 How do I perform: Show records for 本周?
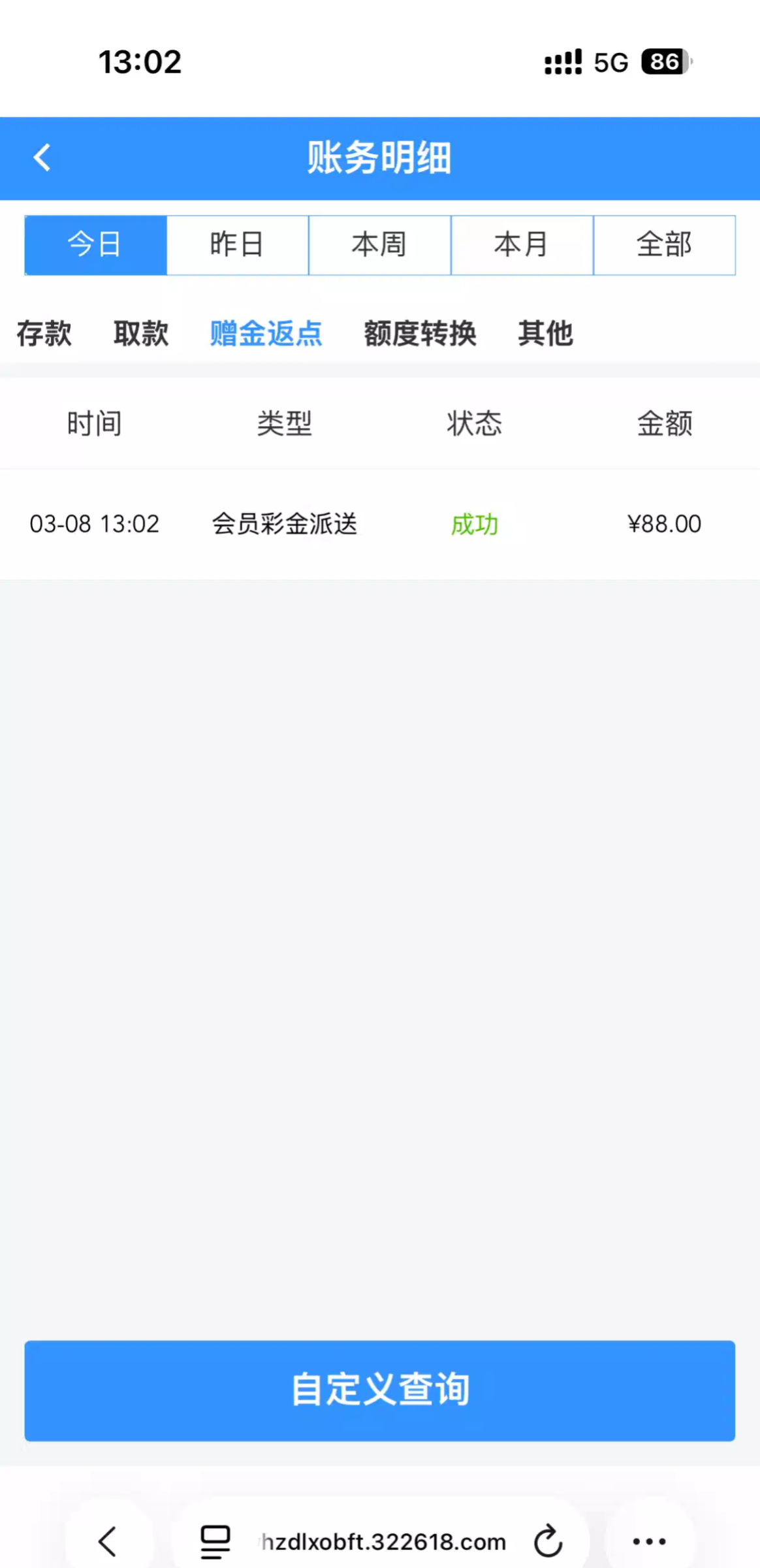coord(379,245)
